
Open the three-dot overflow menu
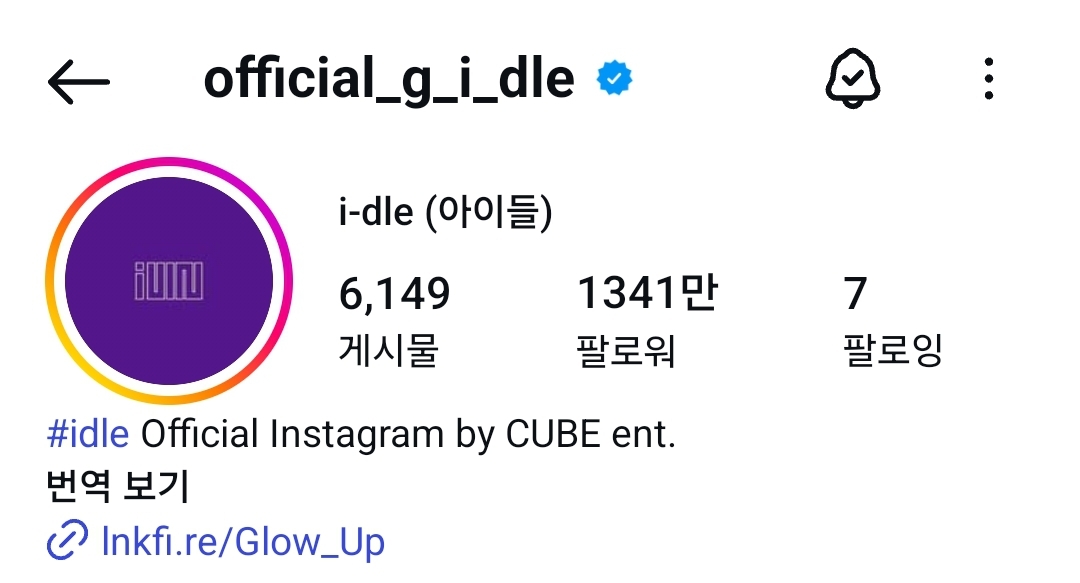point(988,78)
